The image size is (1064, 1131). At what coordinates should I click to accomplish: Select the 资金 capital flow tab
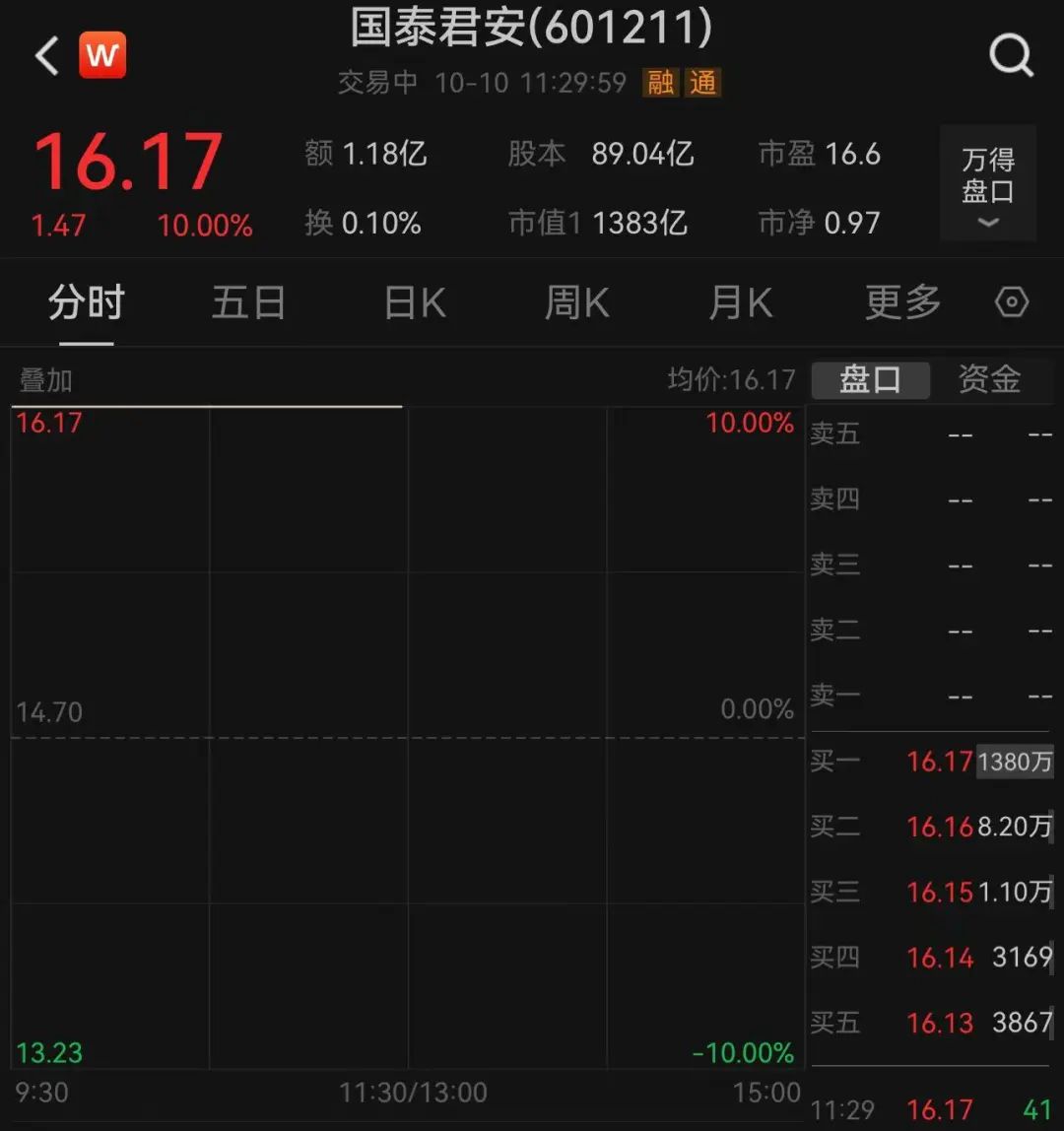click(x=989, y=379)
